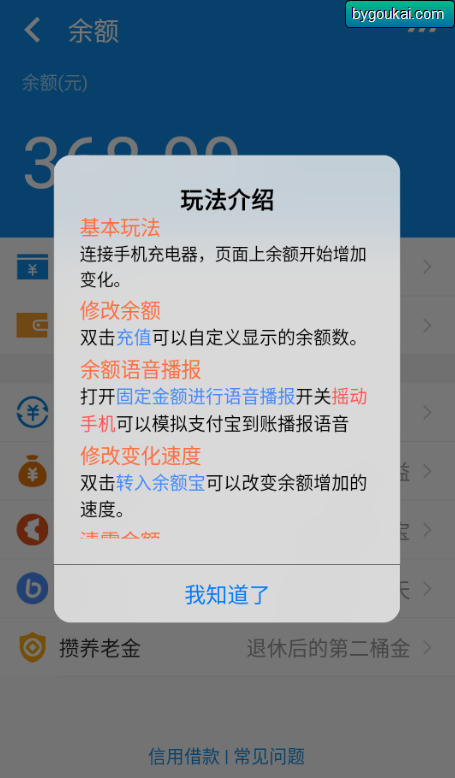
Task: Open the 信用借款 link
Action: point(184,756)
